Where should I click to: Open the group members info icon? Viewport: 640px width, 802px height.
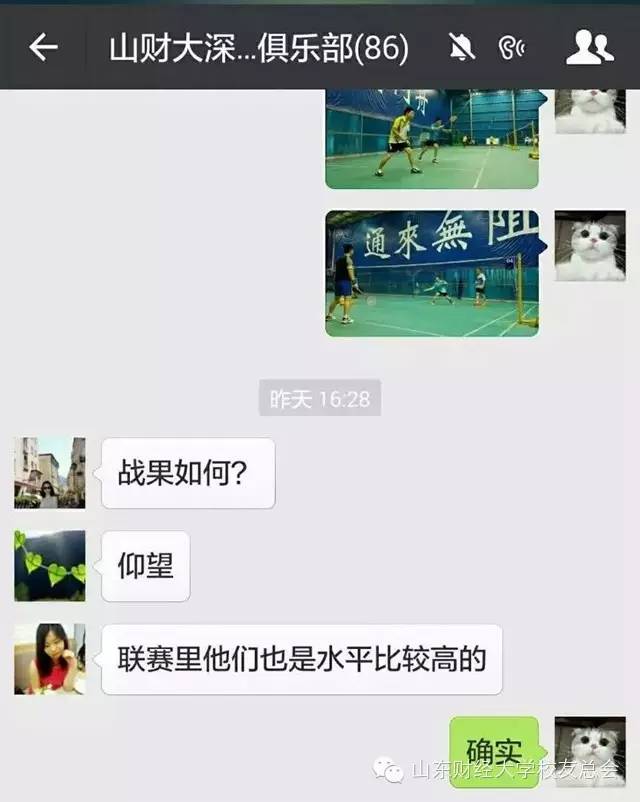tap(589, 47)
